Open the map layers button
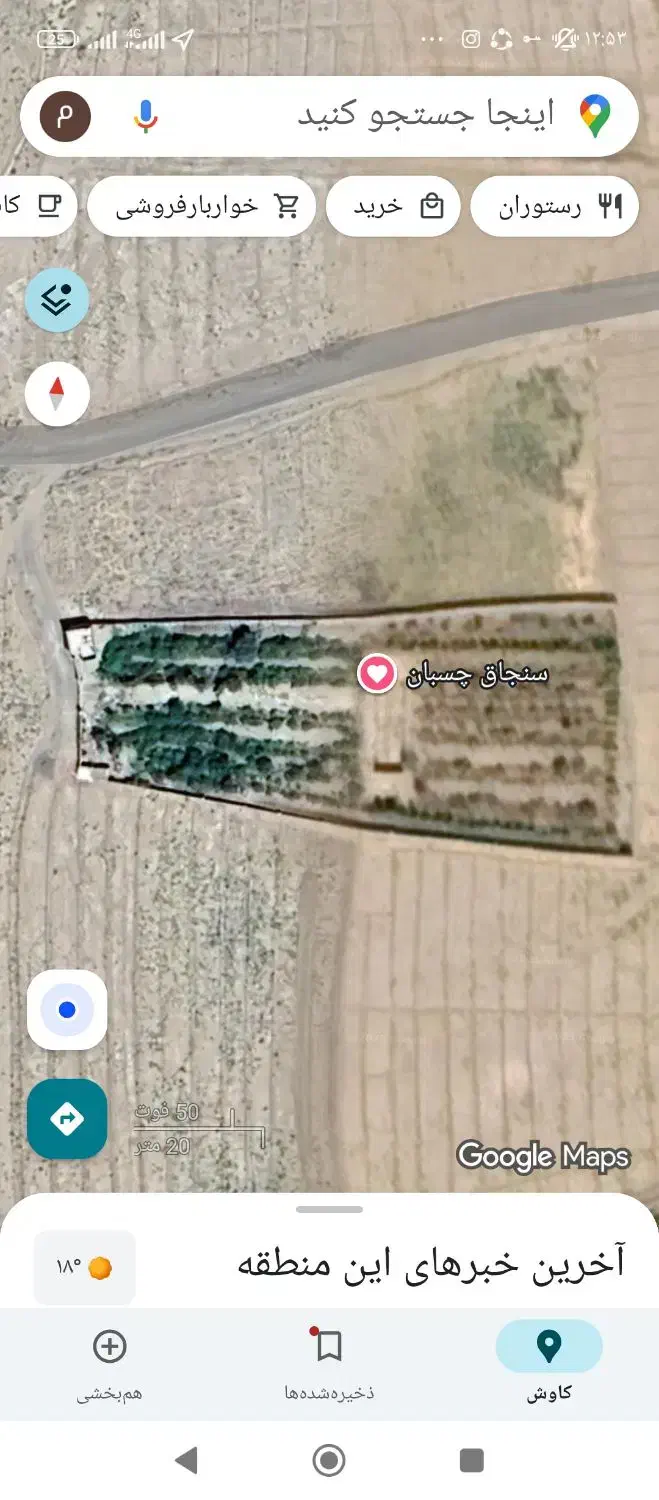659x1500 pixels. [57, 300]
